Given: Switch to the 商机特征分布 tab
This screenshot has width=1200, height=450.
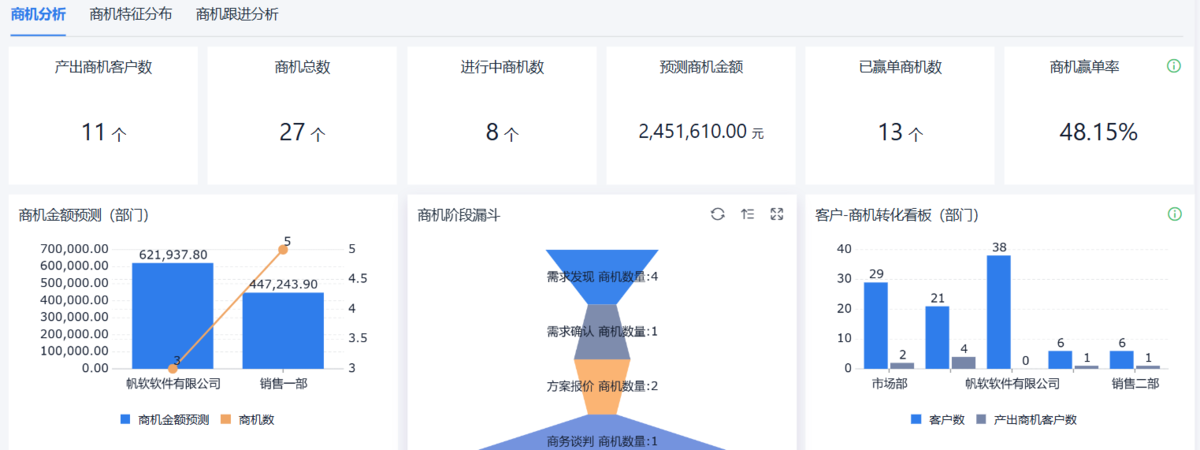Looking at the screenshot, I should [130, 14].
